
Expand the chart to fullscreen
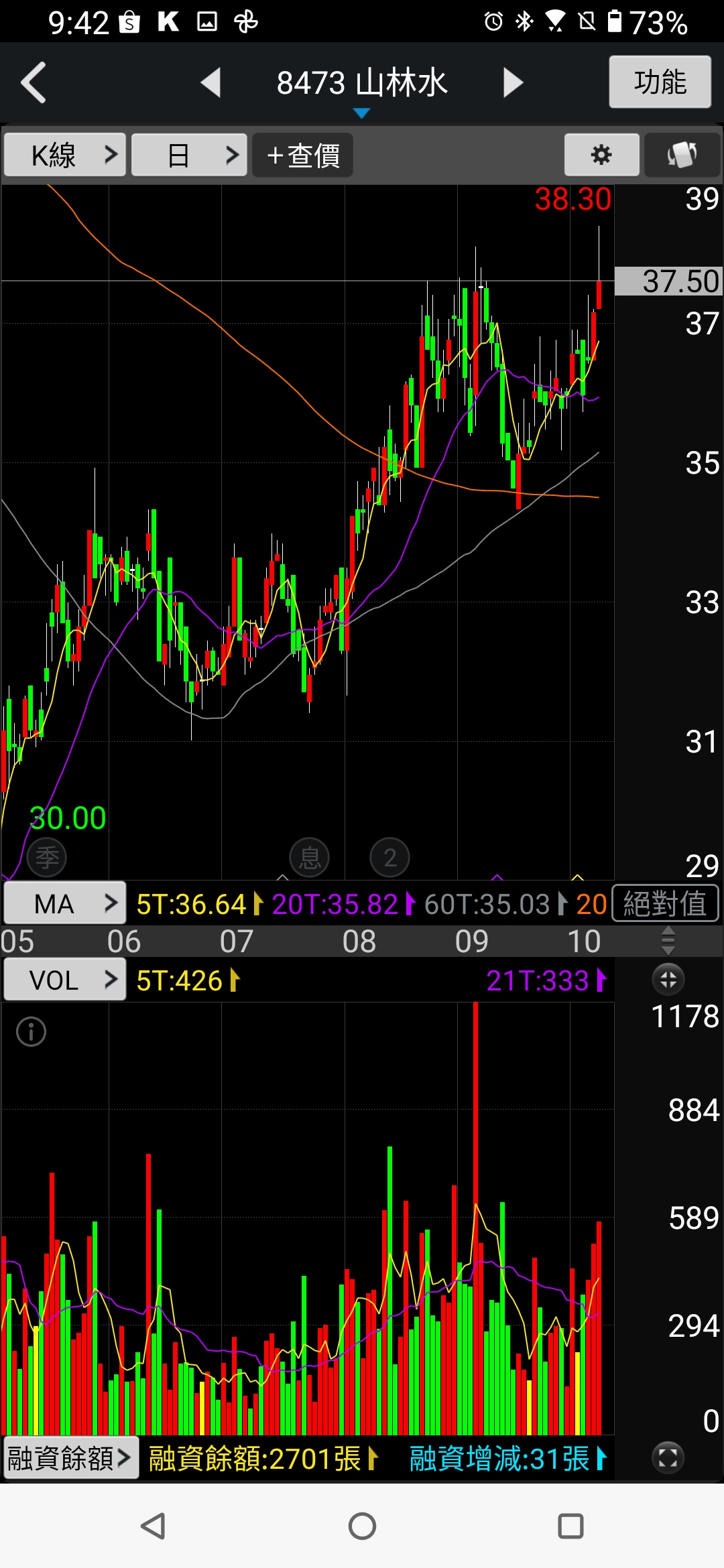point(668,1457)
